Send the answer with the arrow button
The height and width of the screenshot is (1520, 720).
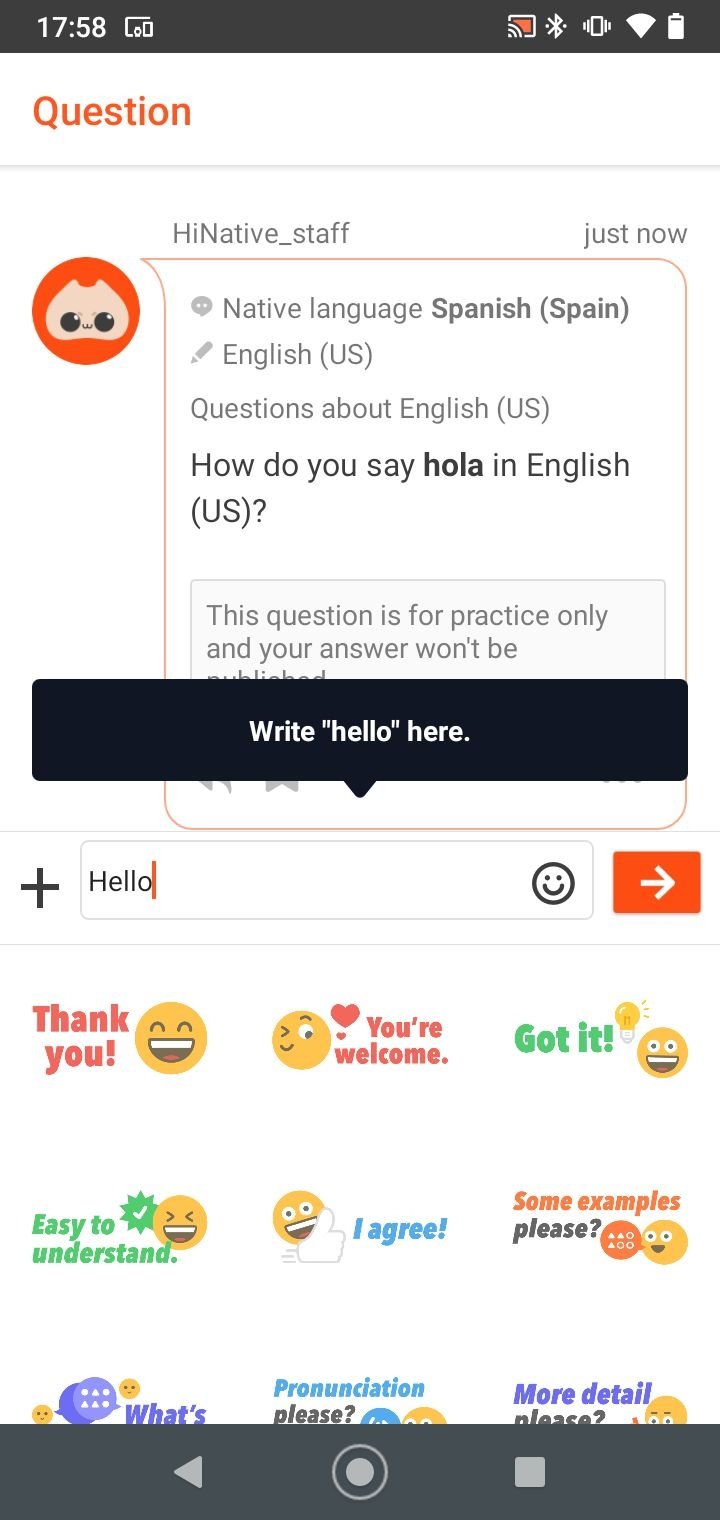[x=656, y=882]
